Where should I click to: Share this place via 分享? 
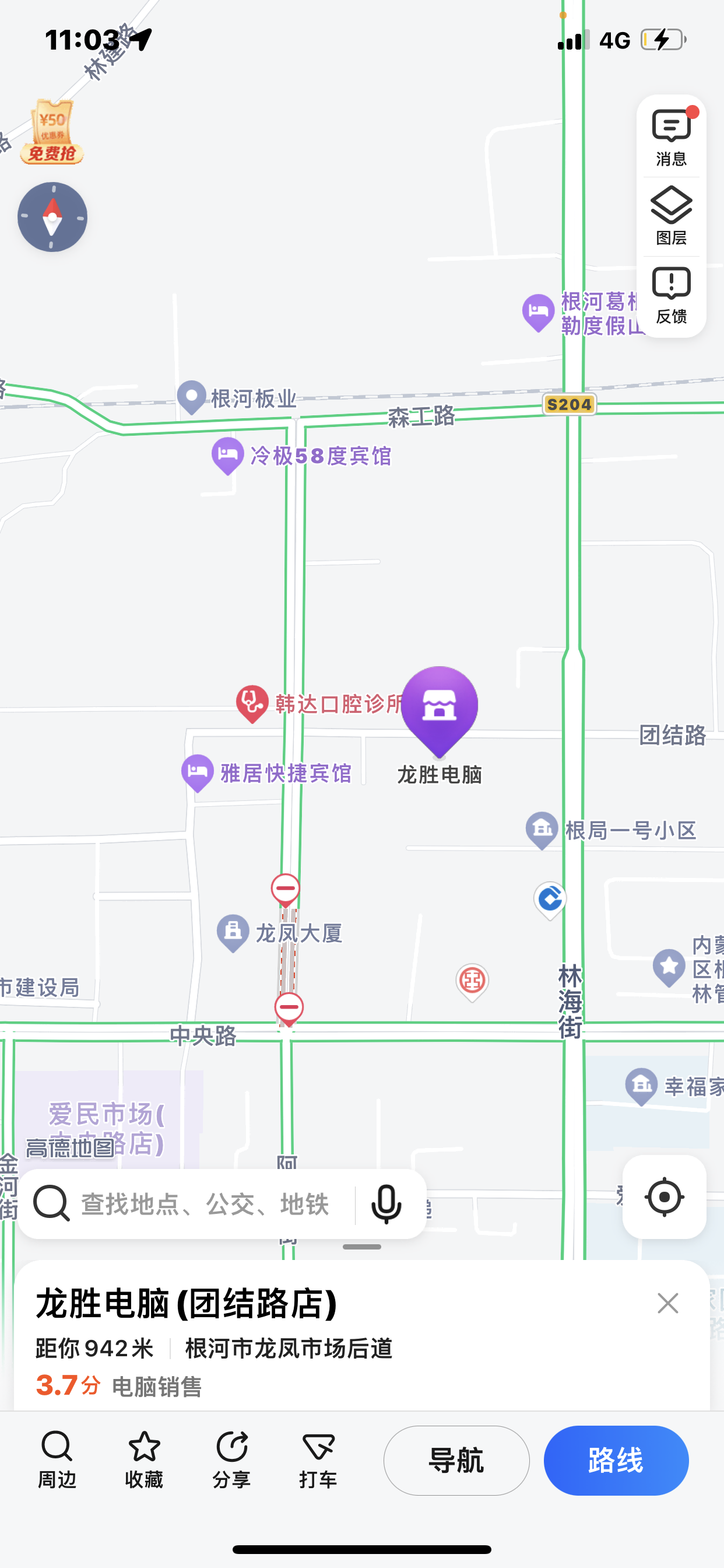click(x=232, y=1459)
